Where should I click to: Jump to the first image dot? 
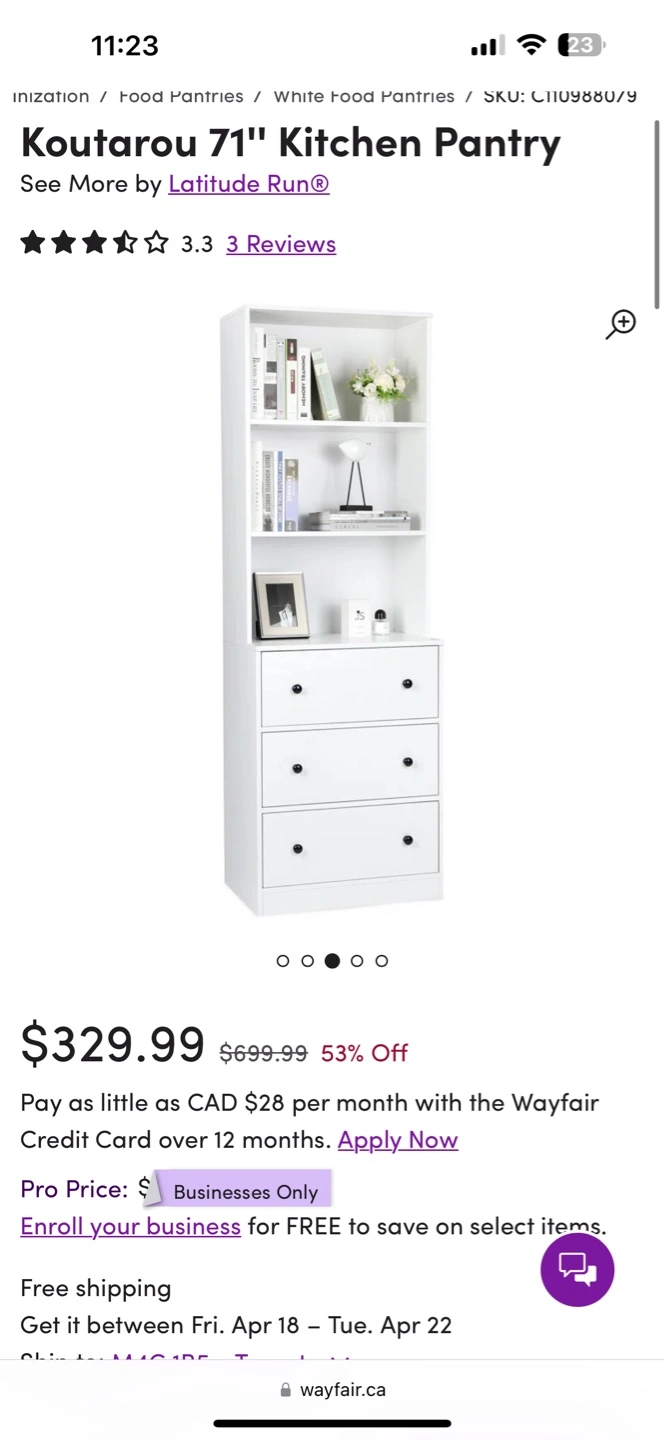coord(283,961)
